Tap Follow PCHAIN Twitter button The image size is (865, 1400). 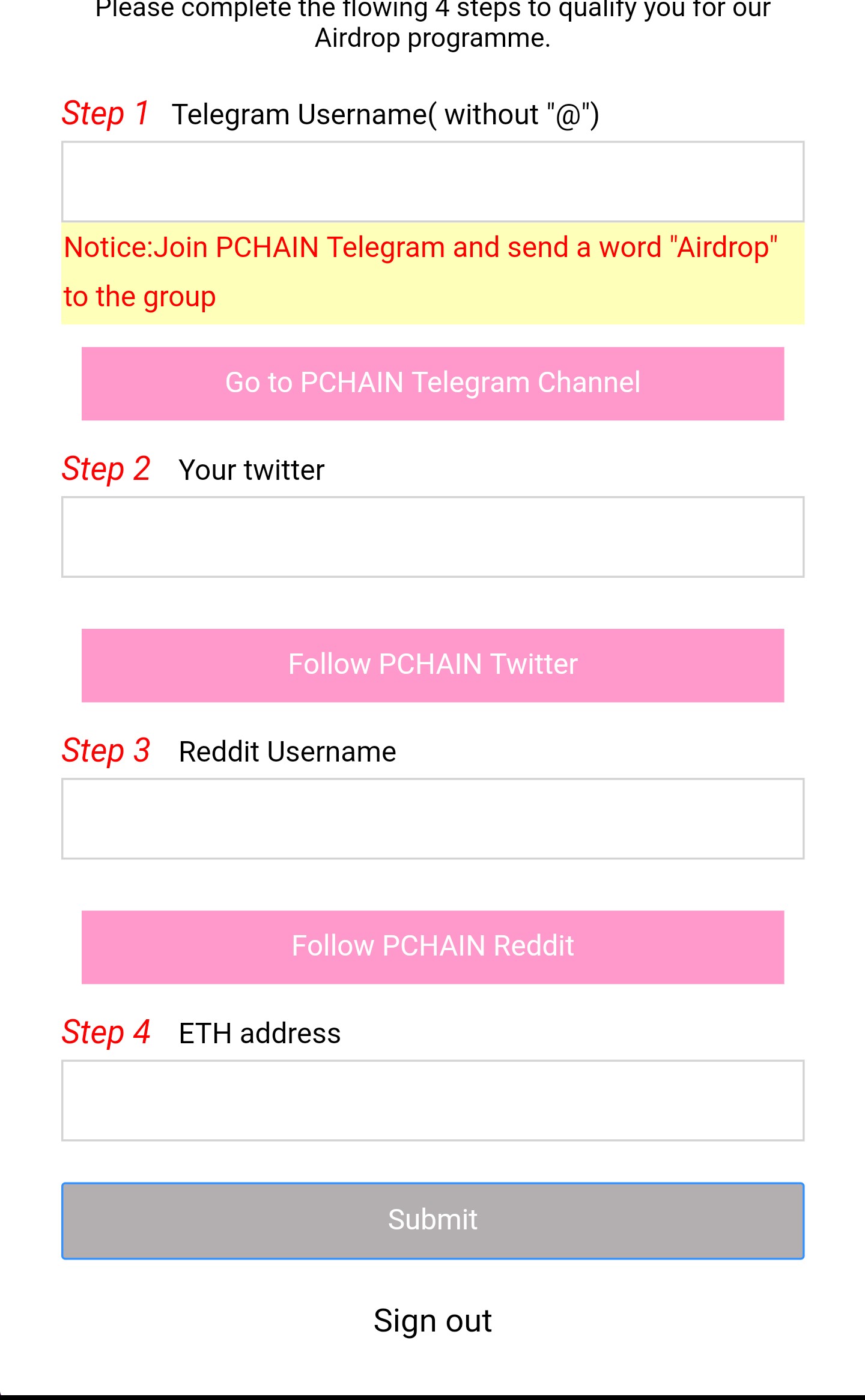432,665
